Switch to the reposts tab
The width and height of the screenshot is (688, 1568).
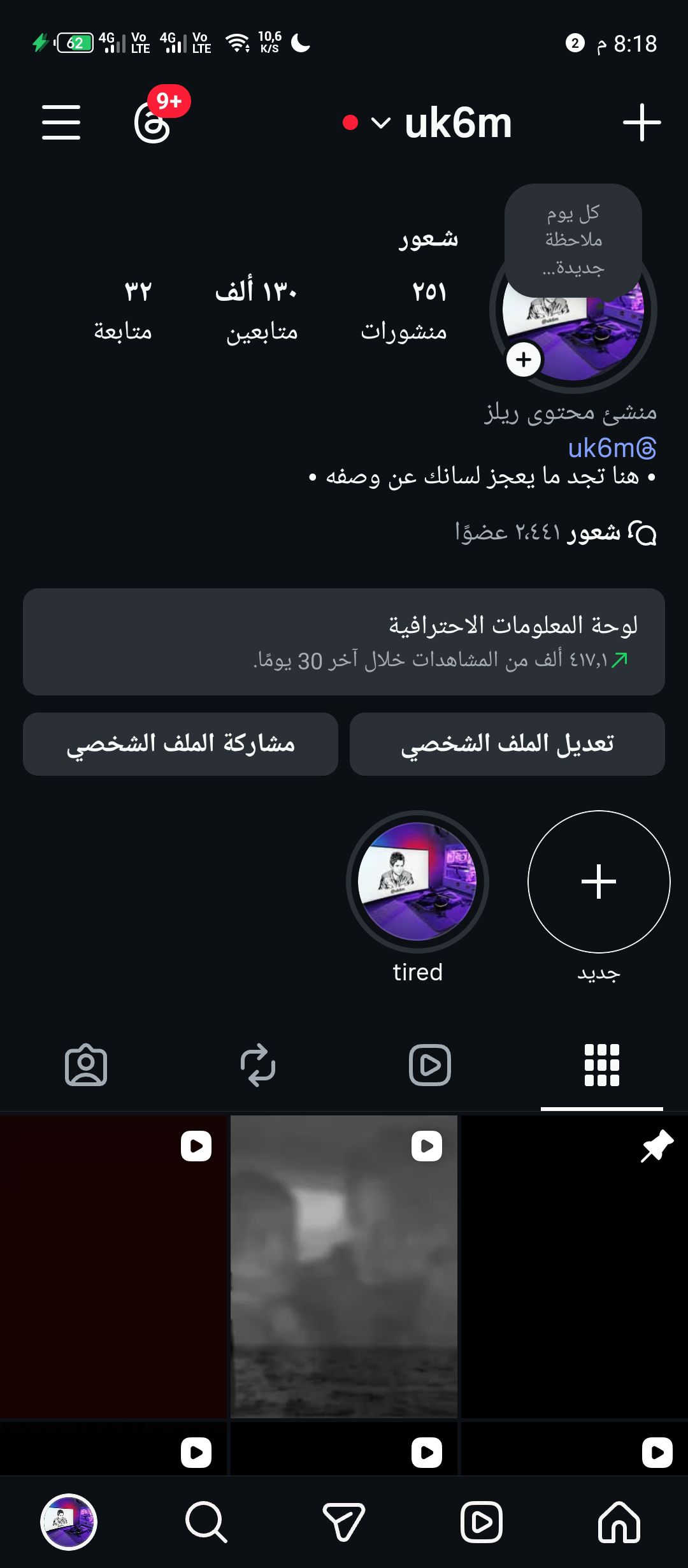click(x=258, y=1064)
